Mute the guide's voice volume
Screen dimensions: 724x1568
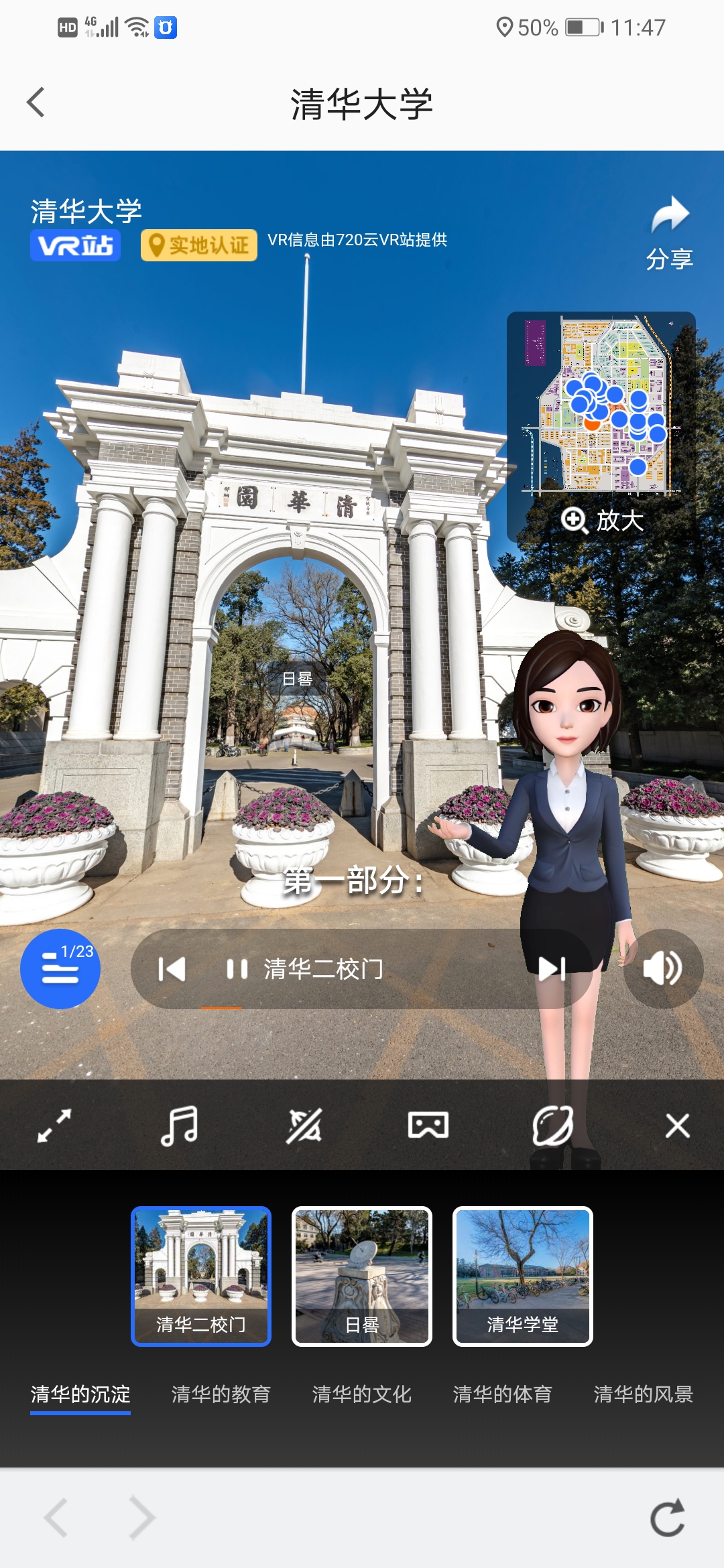[662, 969]
